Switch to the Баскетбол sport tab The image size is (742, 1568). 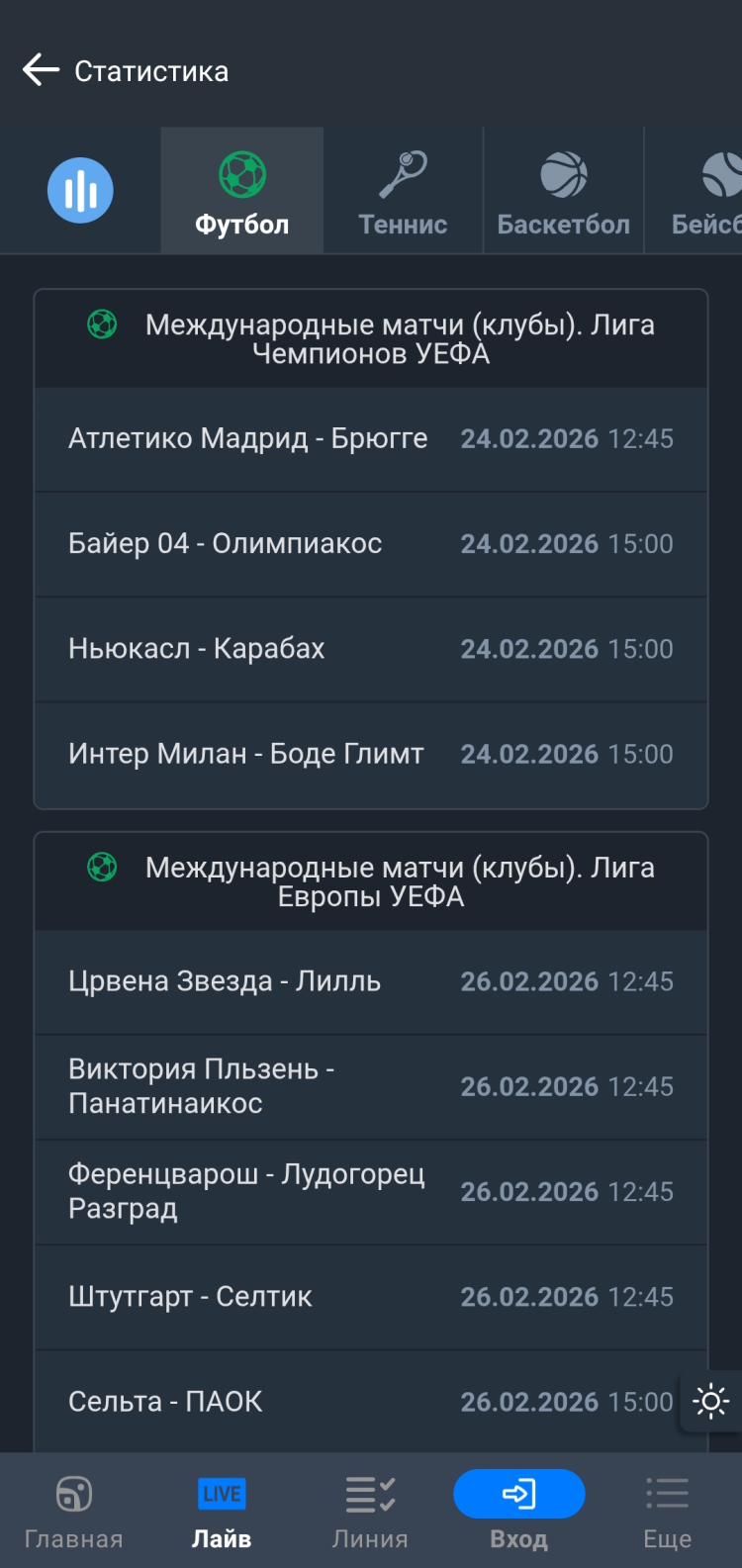pyautogui.click(x=563, y=192)
